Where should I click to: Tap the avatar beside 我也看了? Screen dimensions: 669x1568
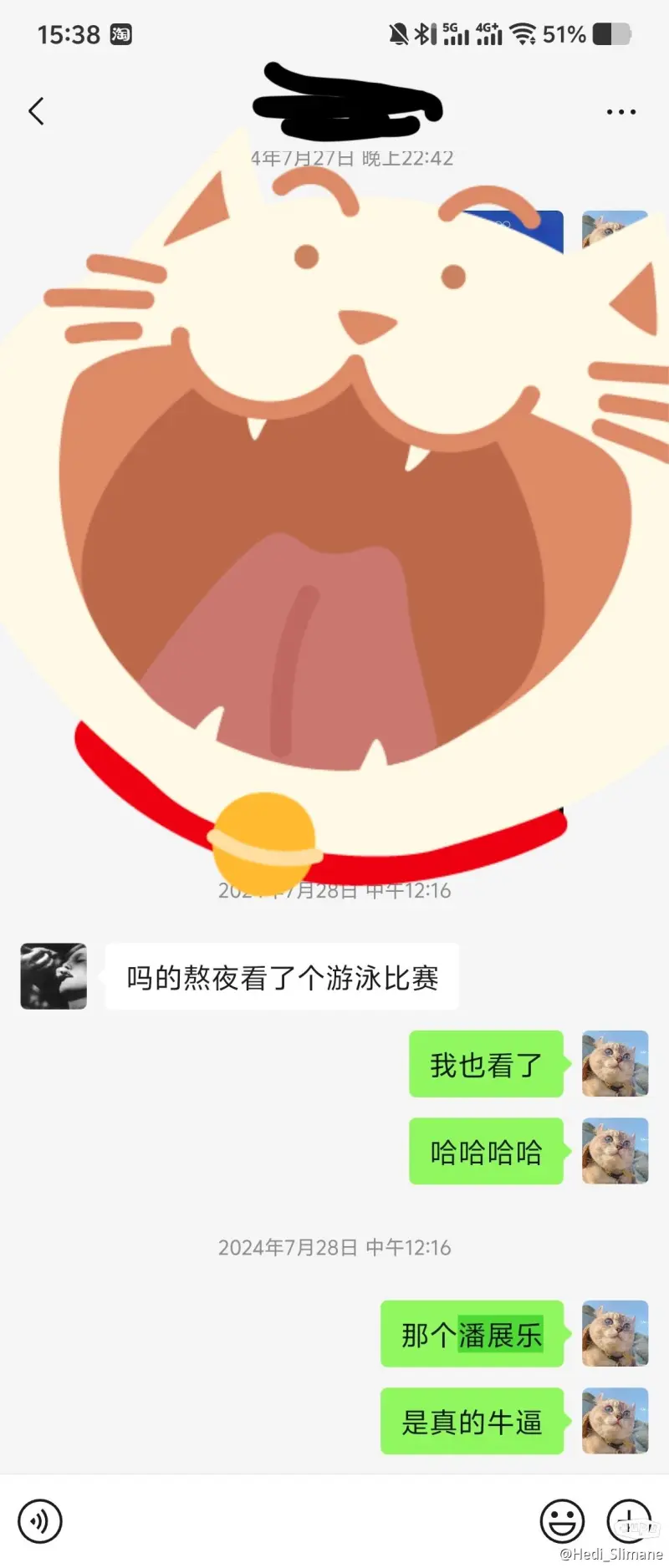615,1063
